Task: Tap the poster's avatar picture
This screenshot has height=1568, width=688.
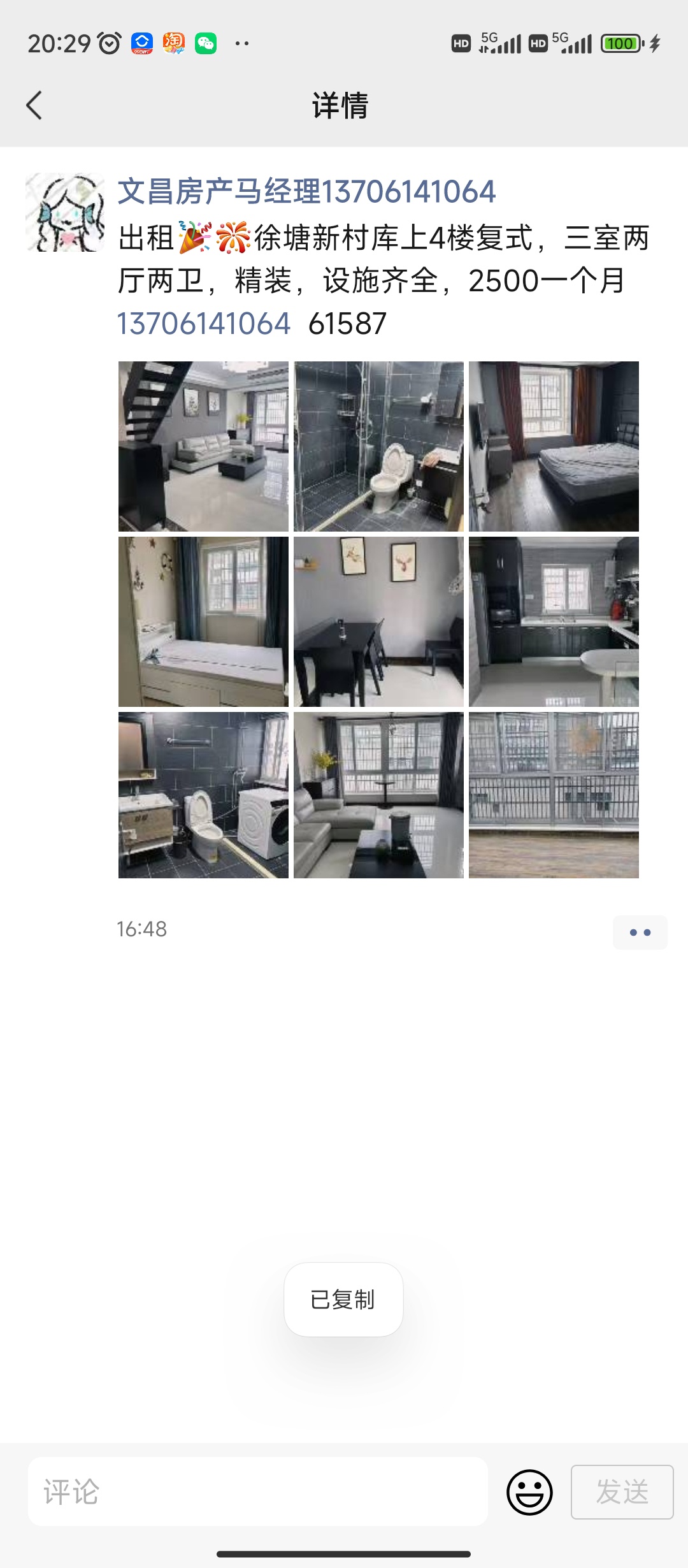Action: 65,212
